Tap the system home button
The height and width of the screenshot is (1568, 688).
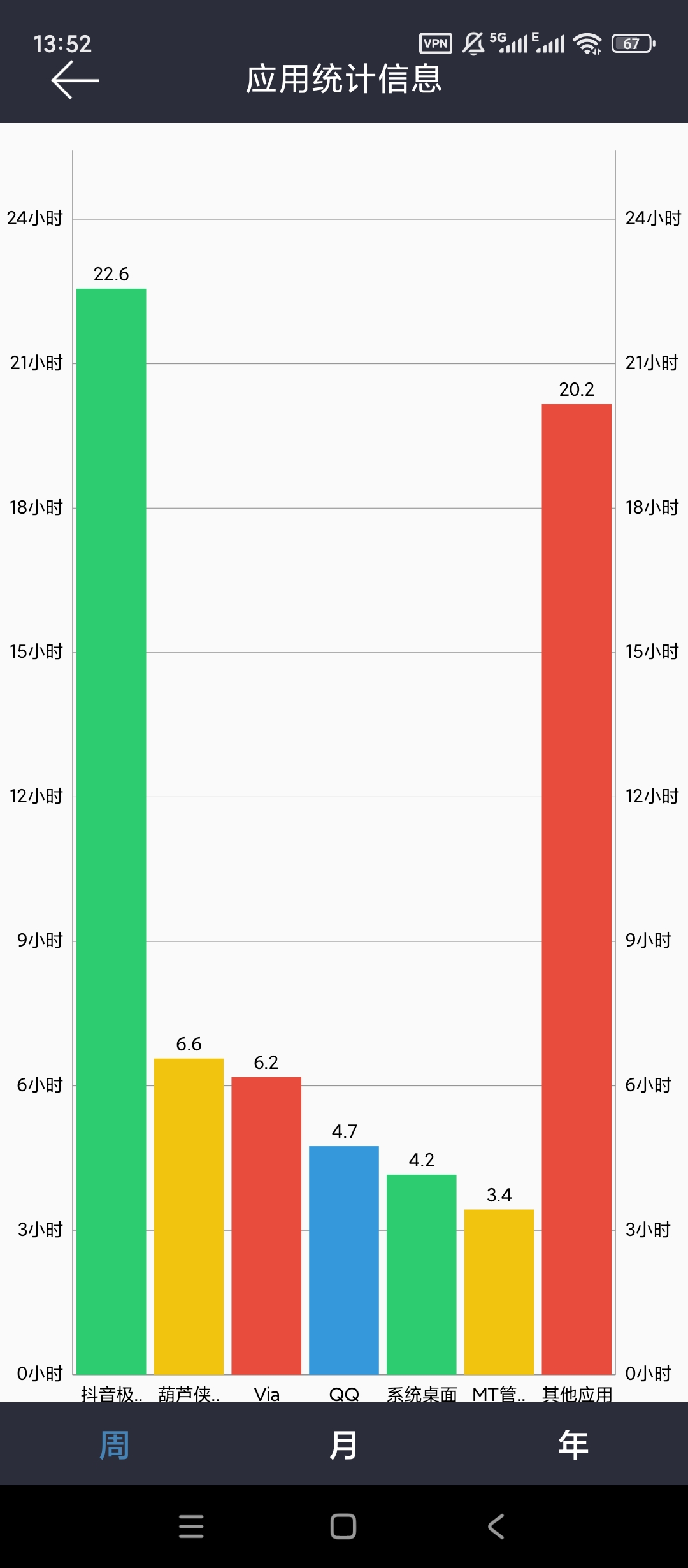[x=343, y=1527]
